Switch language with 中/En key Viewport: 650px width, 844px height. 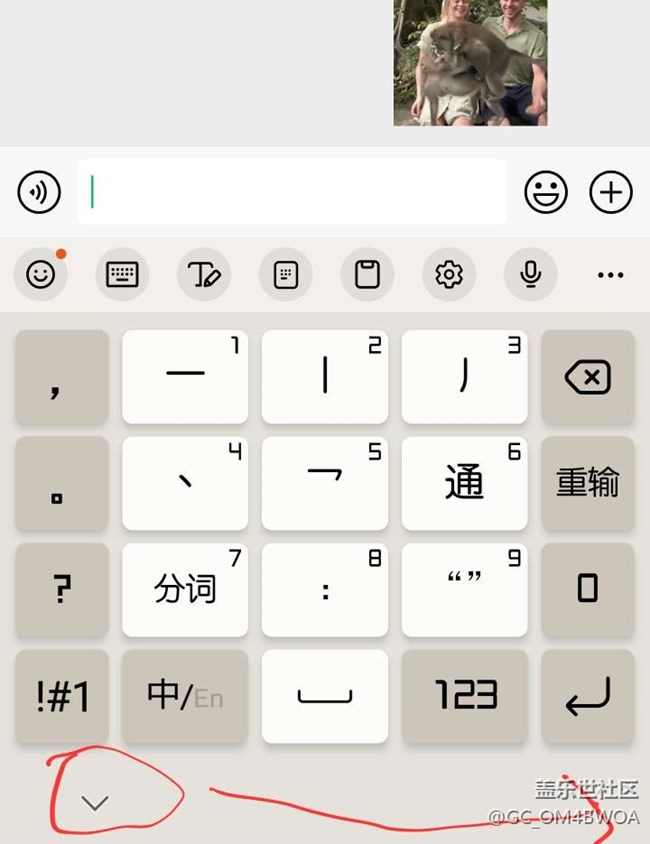point(185,696)
